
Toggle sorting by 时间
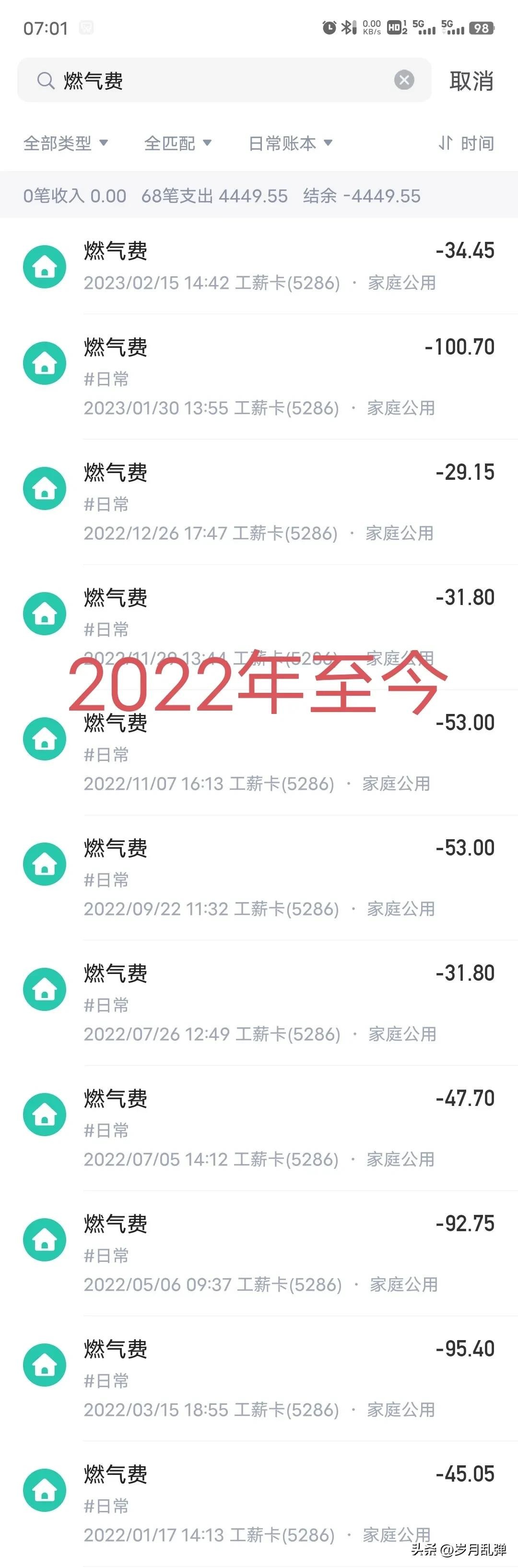[x=466, y=143]
